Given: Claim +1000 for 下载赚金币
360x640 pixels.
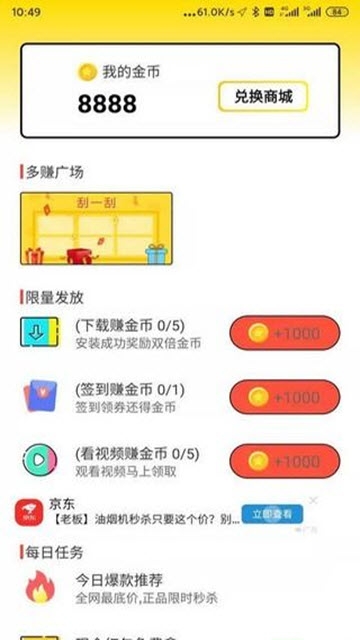Looking at the screenshot, I should click(284, 333).
